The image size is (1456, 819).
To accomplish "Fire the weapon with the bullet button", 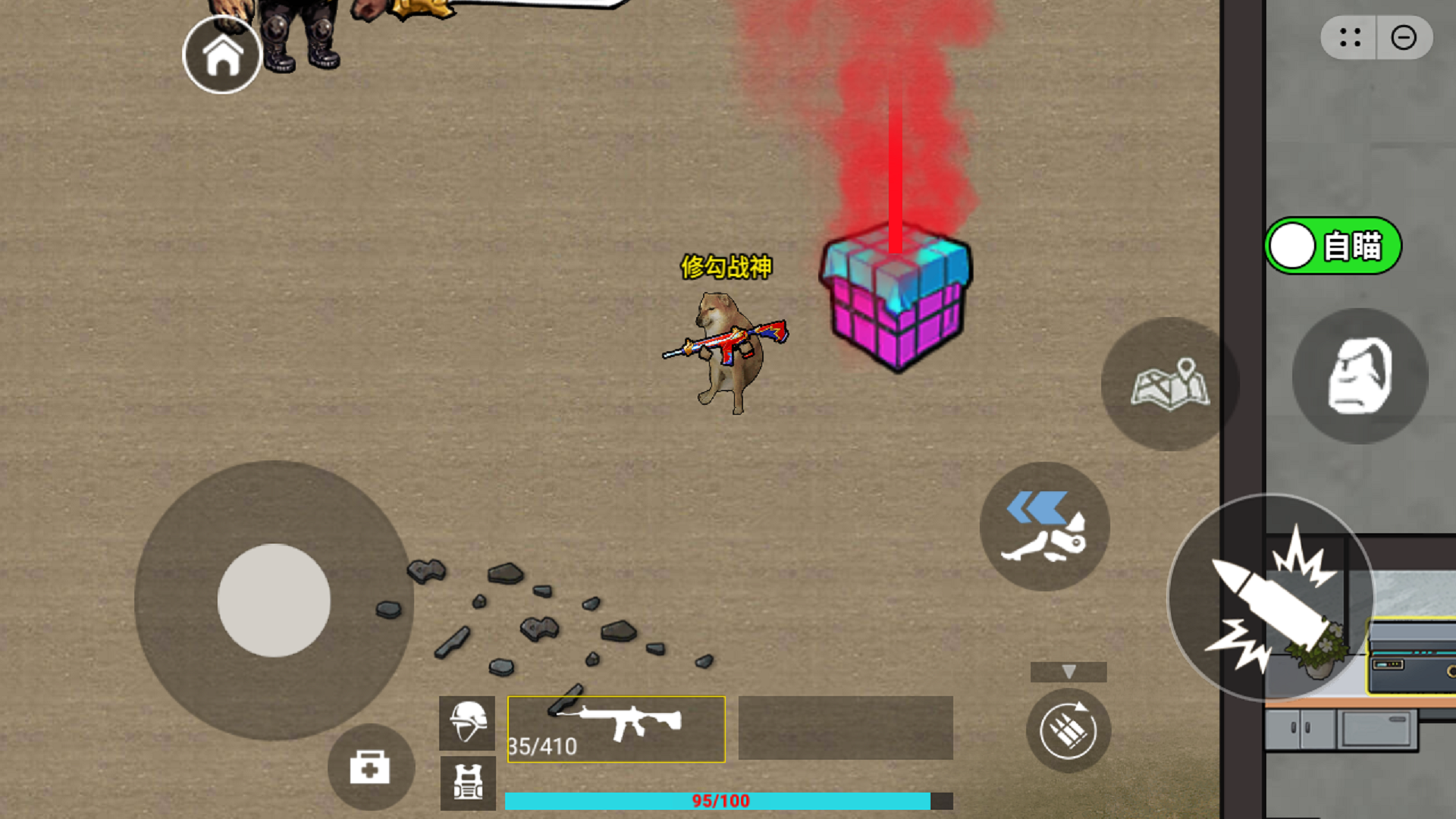I will click(1271, 598).
